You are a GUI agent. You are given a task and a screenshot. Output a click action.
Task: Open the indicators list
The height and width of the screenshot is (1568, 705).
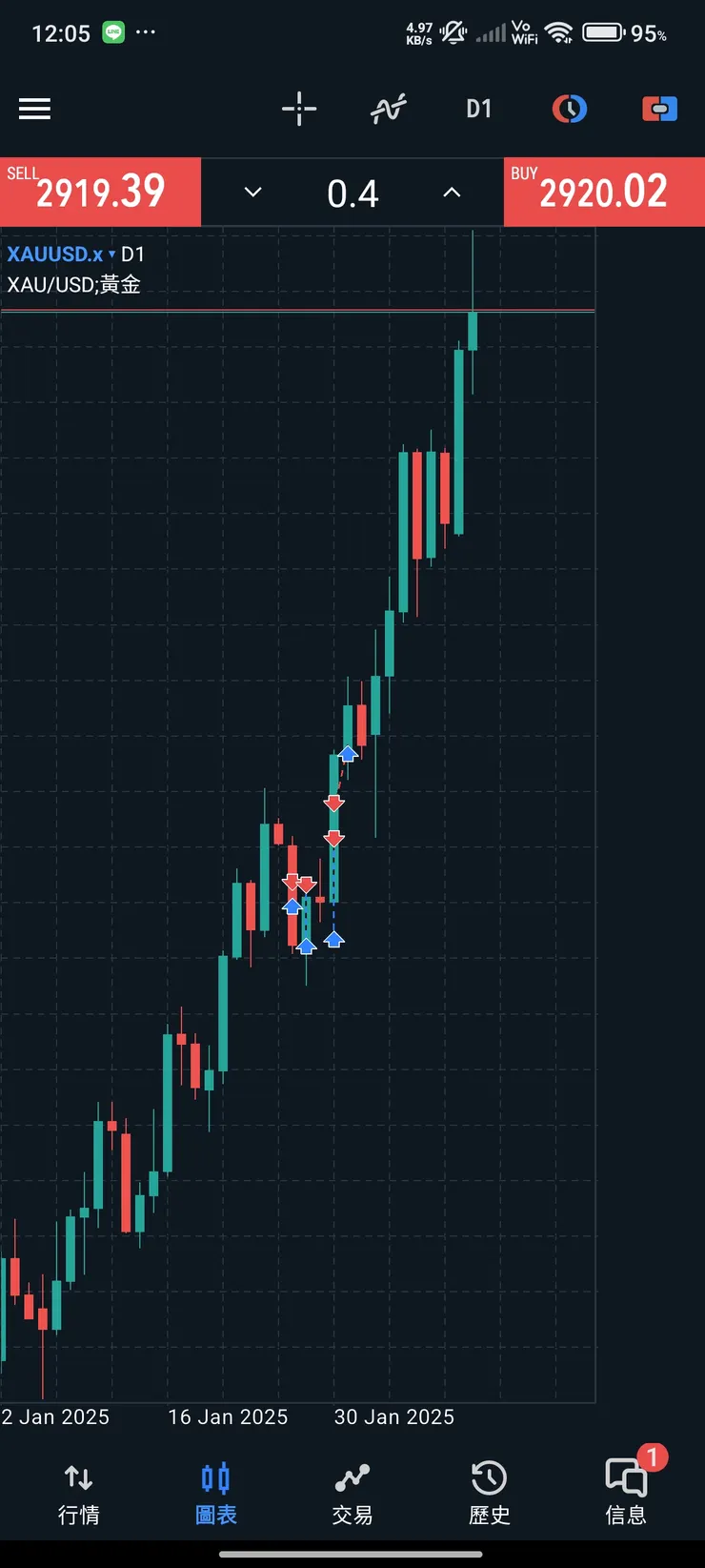(389, 109)
